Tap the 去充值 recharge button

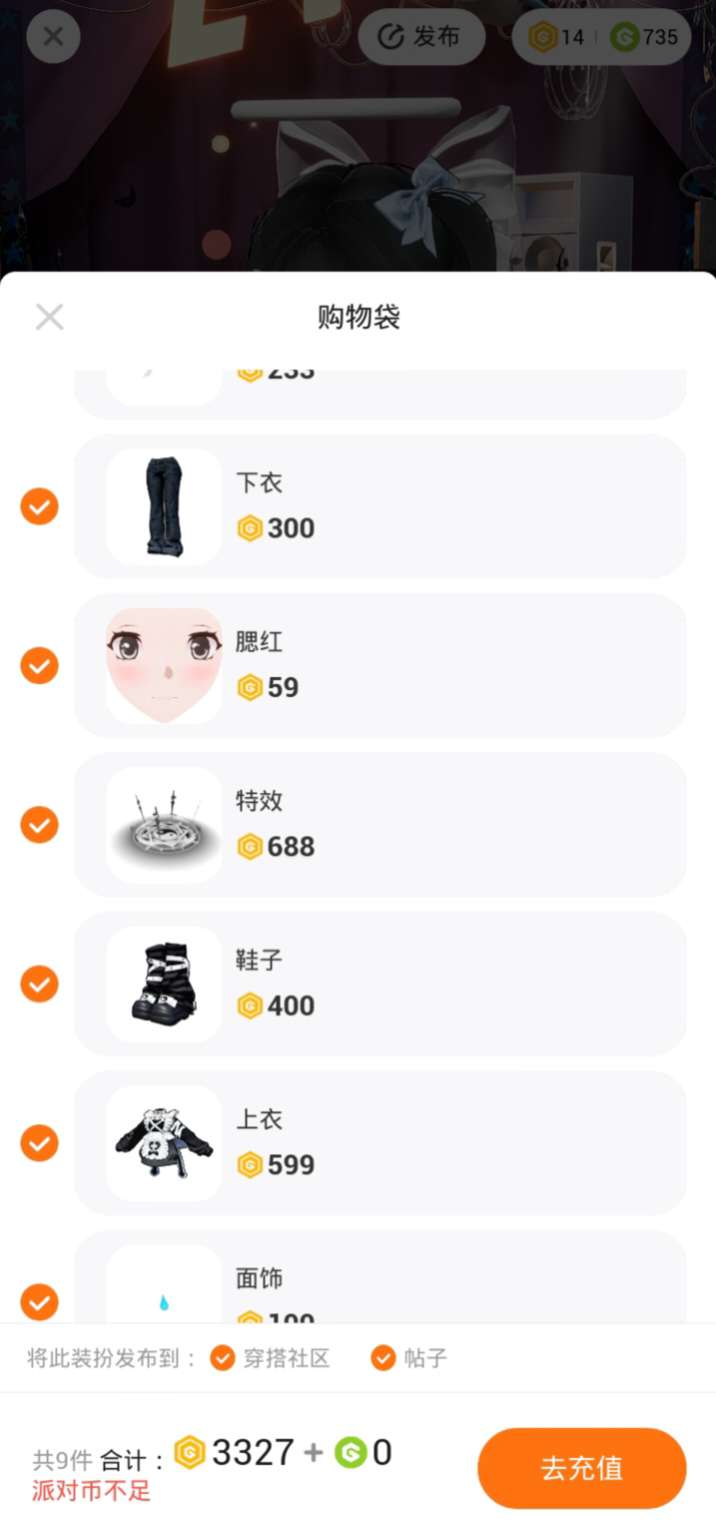click(581, 1467)
